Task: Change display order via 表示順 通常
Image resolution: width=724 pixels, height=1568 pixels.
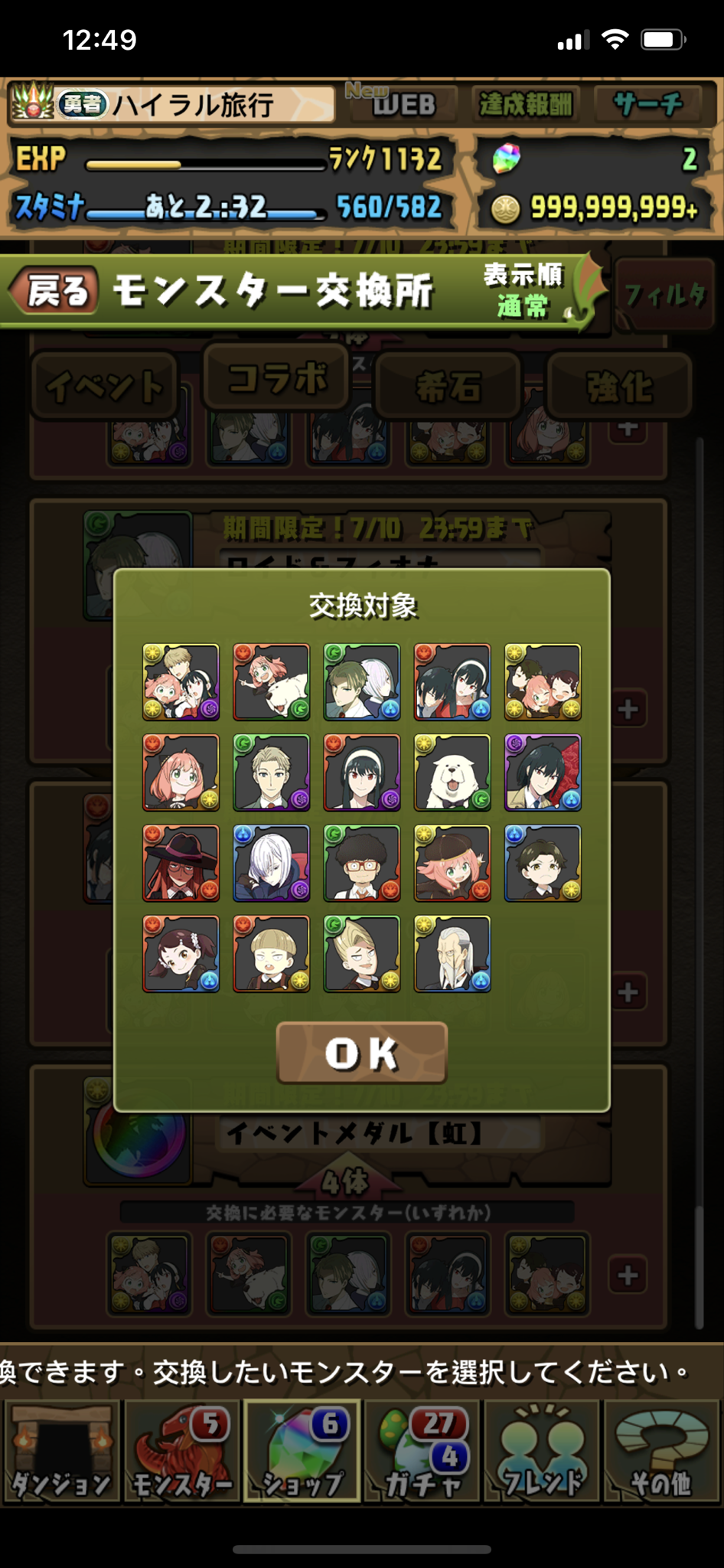Action: tap(523, 291)
